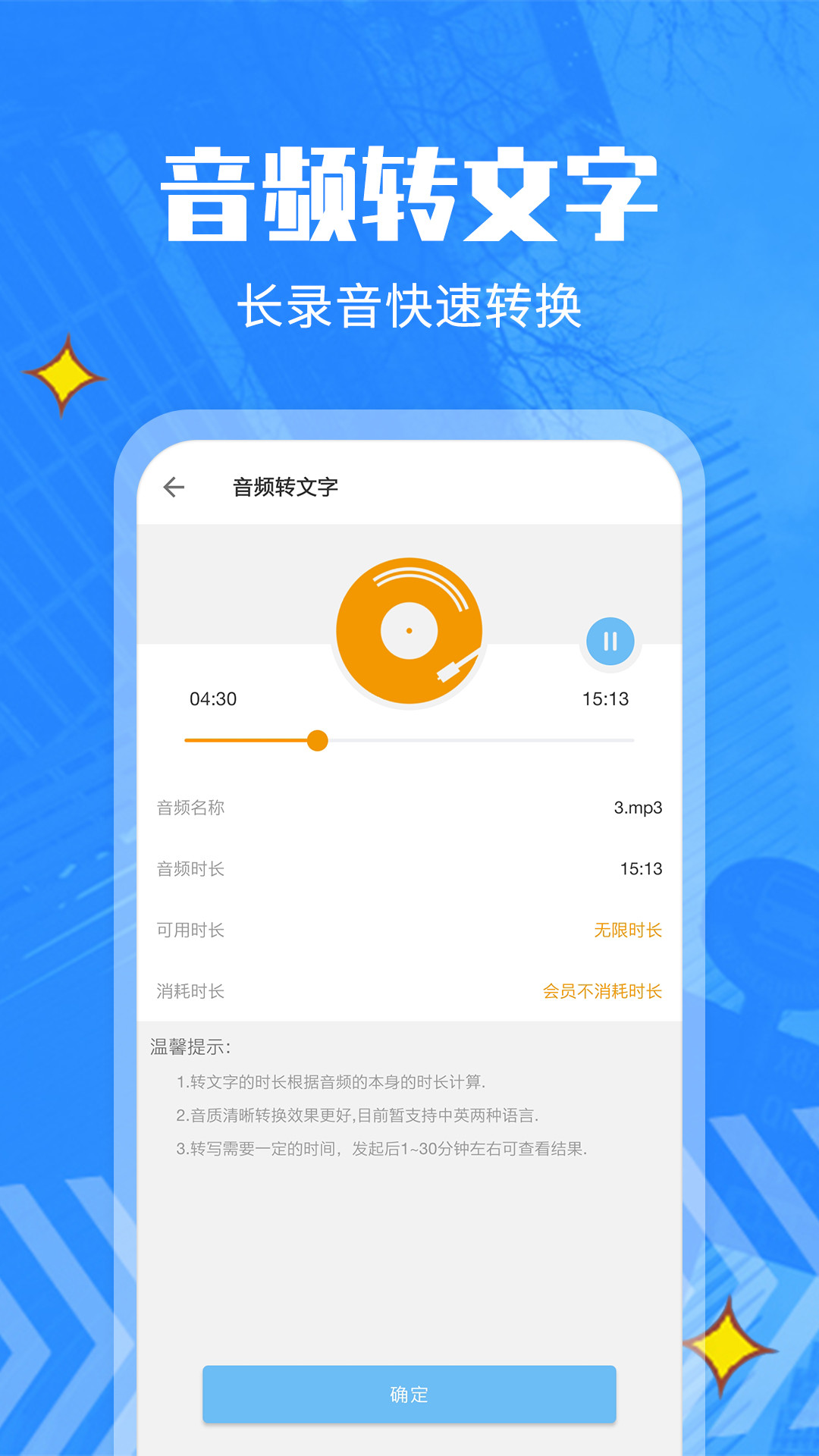Click the white center of the vinyl disc
This screenshot has width=819, height=1456.
point(409,631)
